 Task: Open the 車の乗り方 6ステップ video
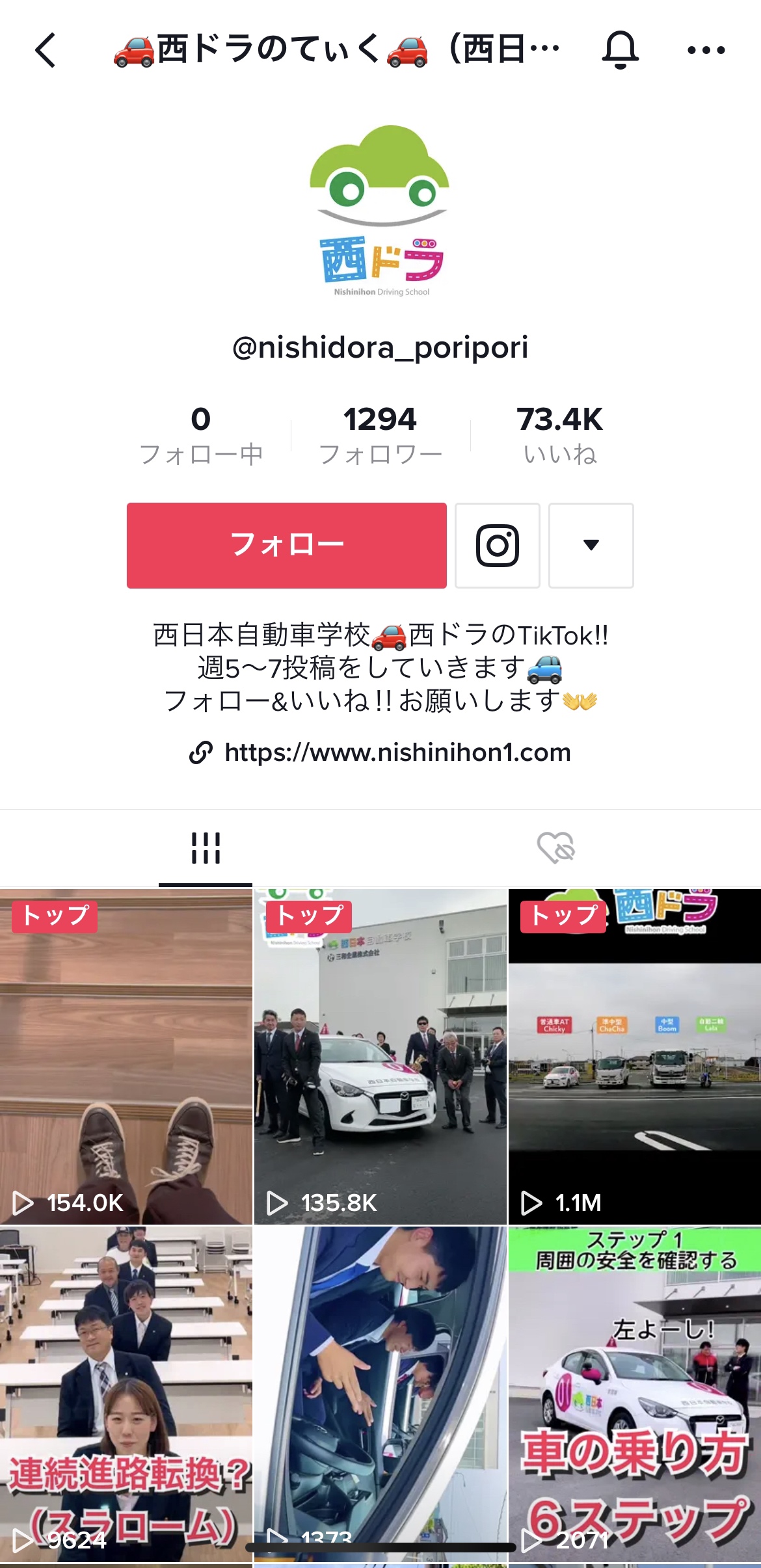[x=635, y=1394]
